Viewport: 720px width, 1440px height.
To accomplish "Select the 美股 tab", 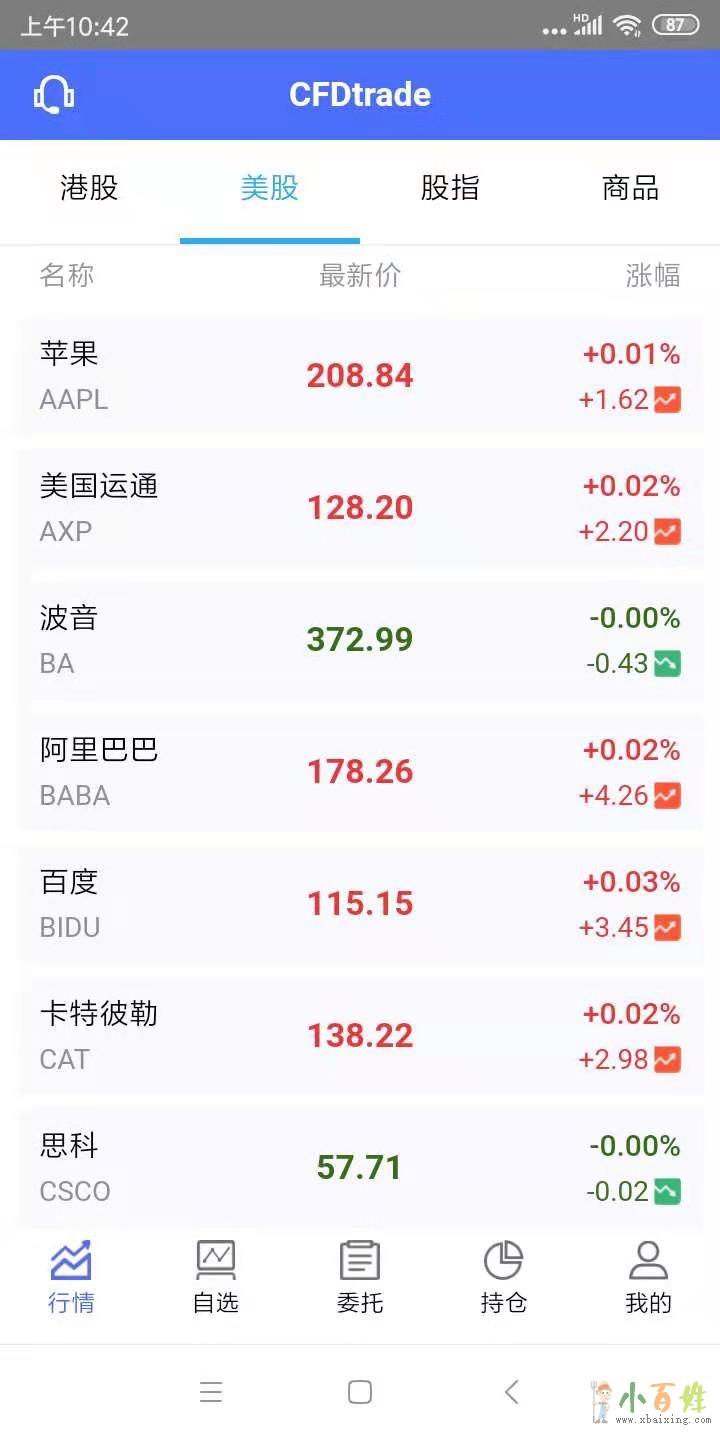I will 269,188.
